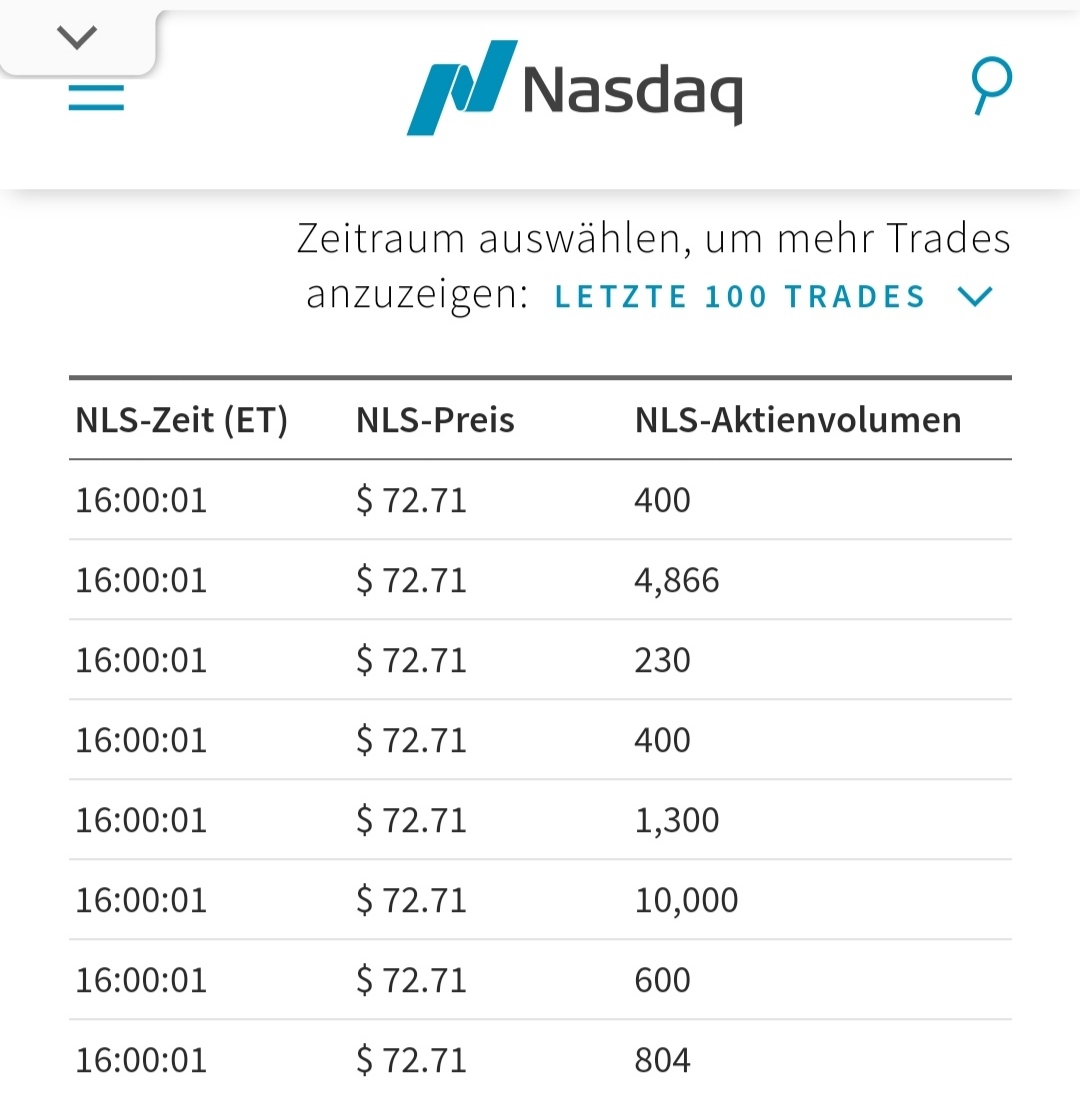1080x1093 pixels.
Task: Open the hamburger navigation menu
Action: point(95,95)
